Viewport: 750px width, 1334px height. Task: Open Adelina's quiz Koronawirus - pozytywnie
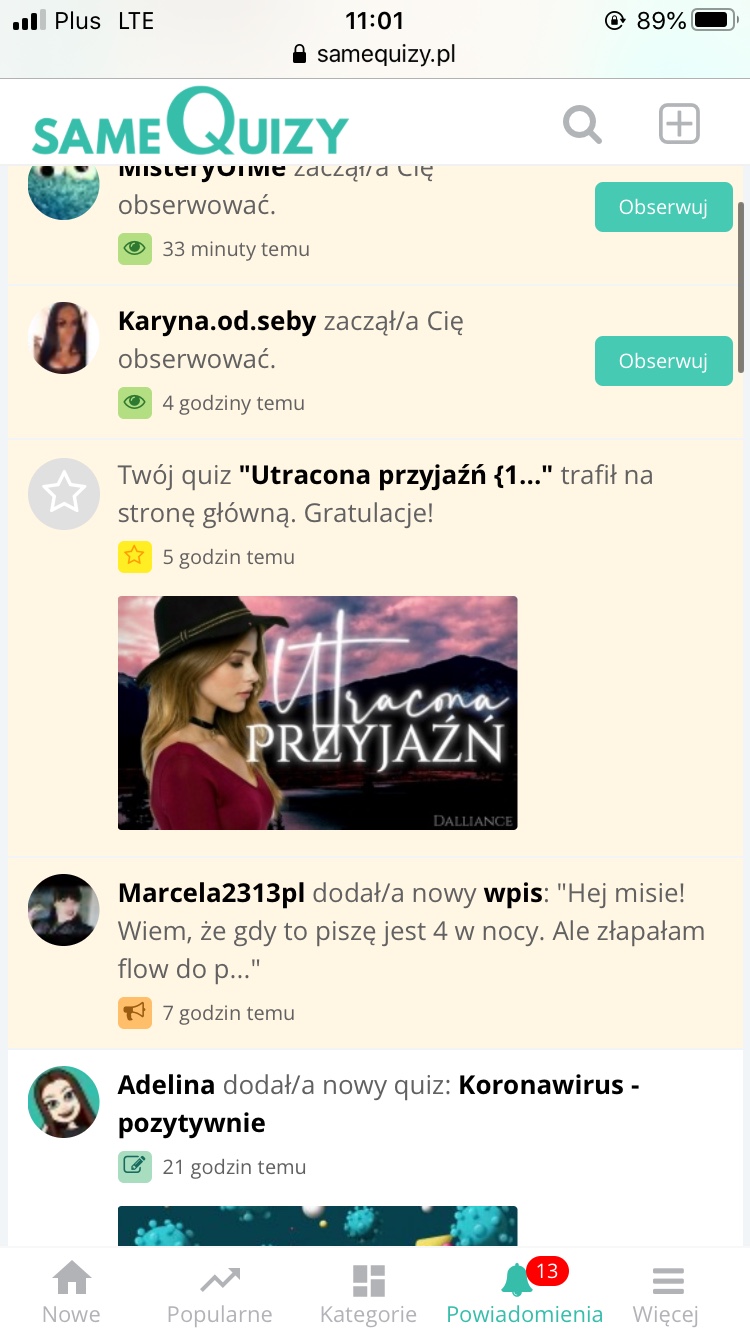379,1104
